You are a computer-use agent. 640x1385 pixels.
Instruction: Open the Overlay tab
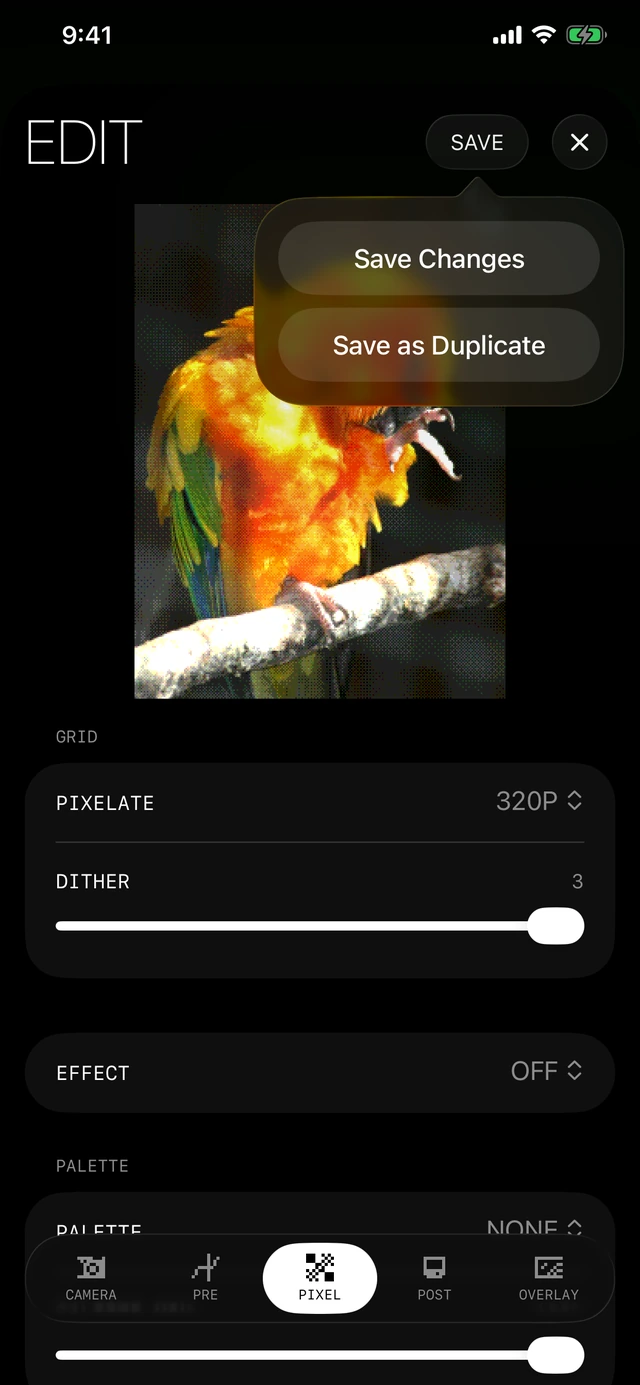click(x=548, y=1278)
